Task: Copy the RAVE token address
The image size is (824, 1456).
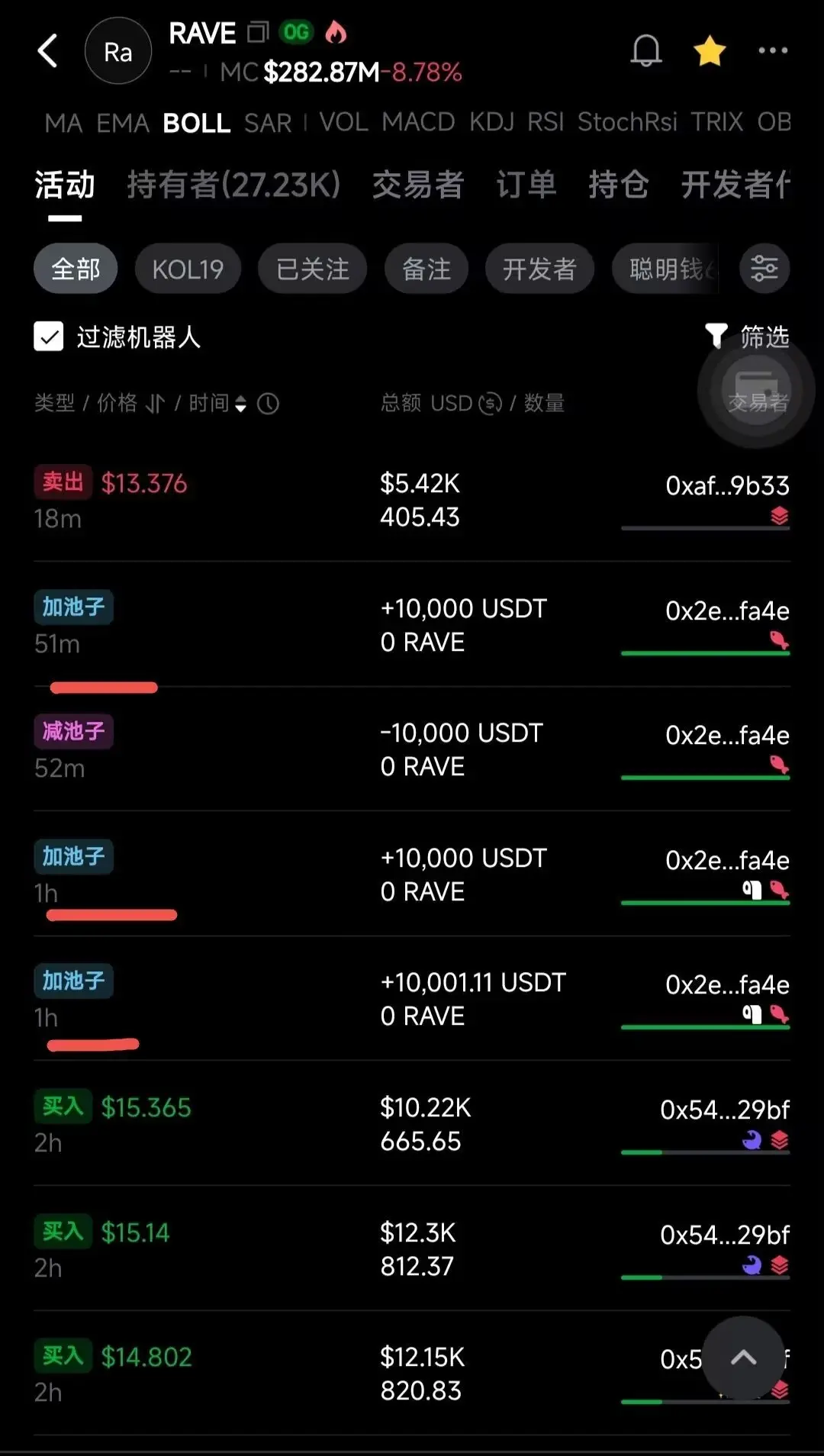Action: [258, 33]
